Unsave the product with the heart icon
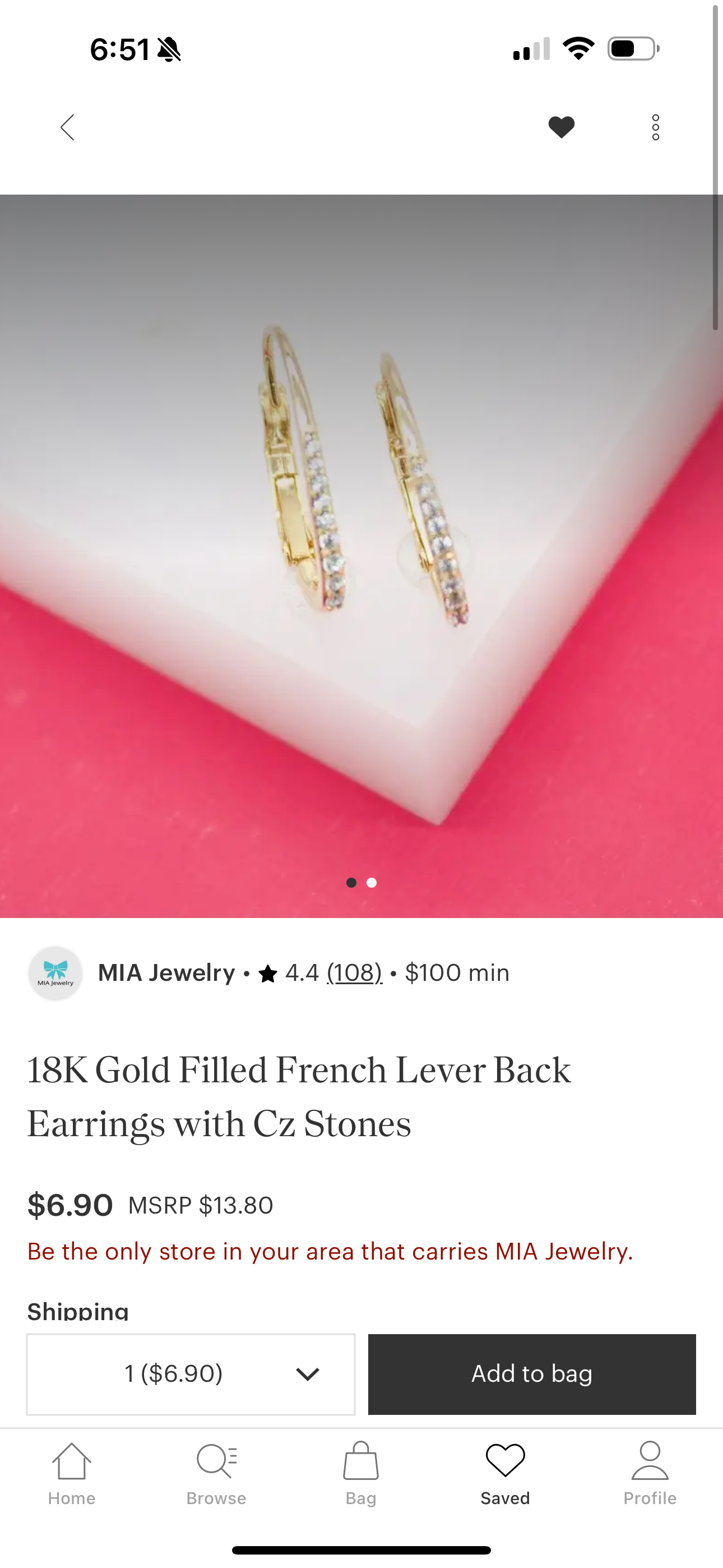The width and height of the screenshot is (723, 1568). (561, 127)
